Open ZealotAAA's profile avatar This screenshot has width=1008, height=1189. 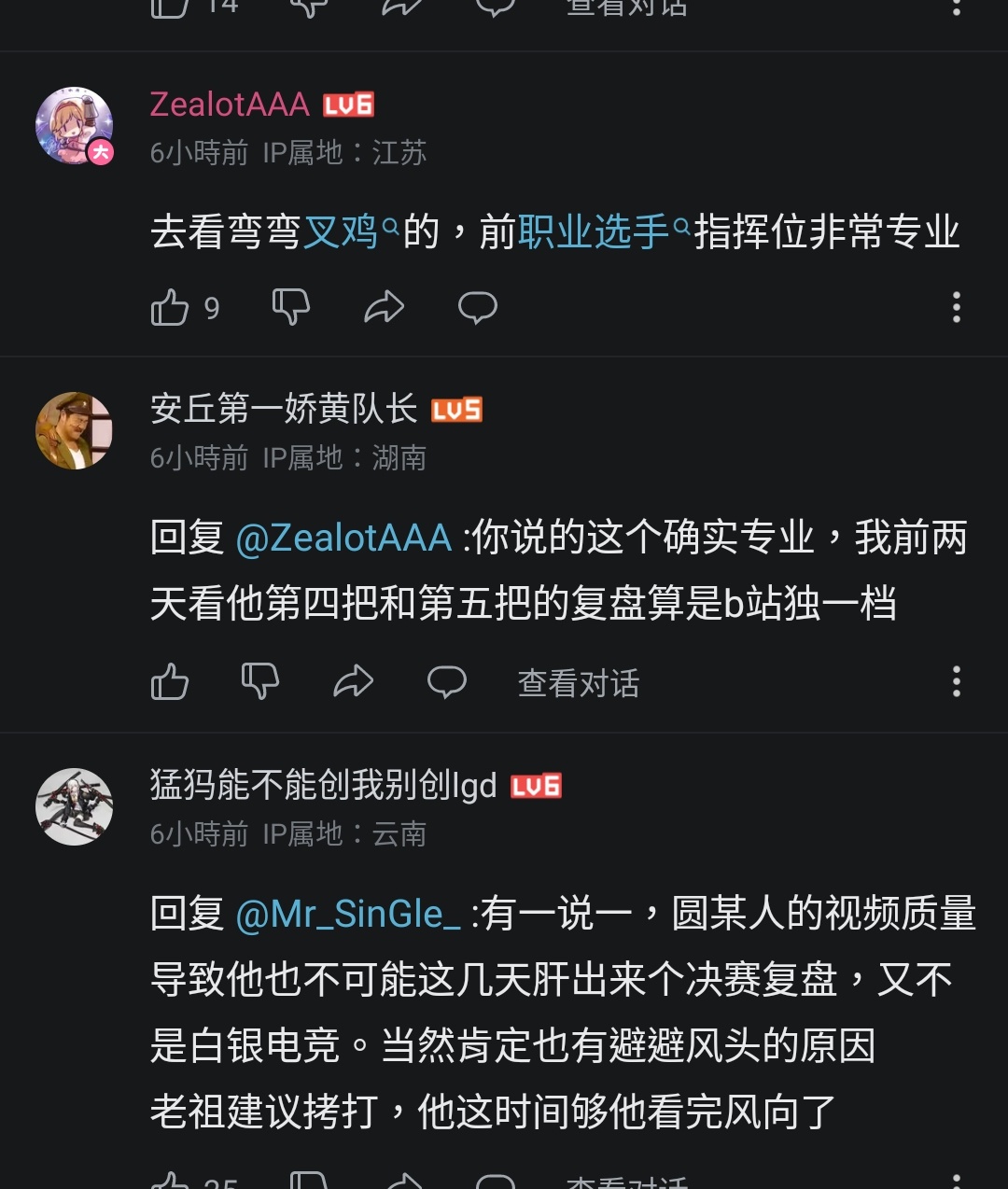75,126
